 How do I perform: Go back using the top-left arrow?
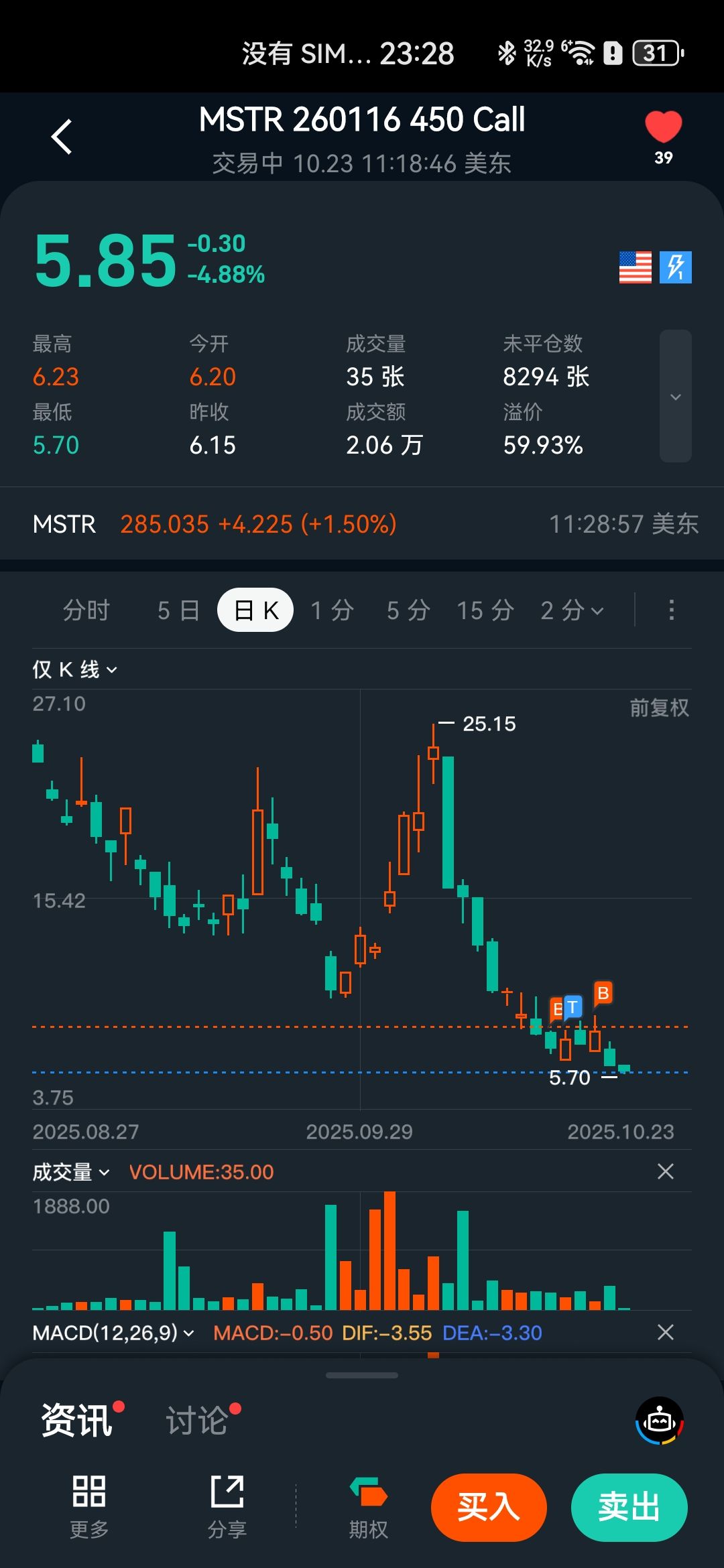tap(62, 137)
